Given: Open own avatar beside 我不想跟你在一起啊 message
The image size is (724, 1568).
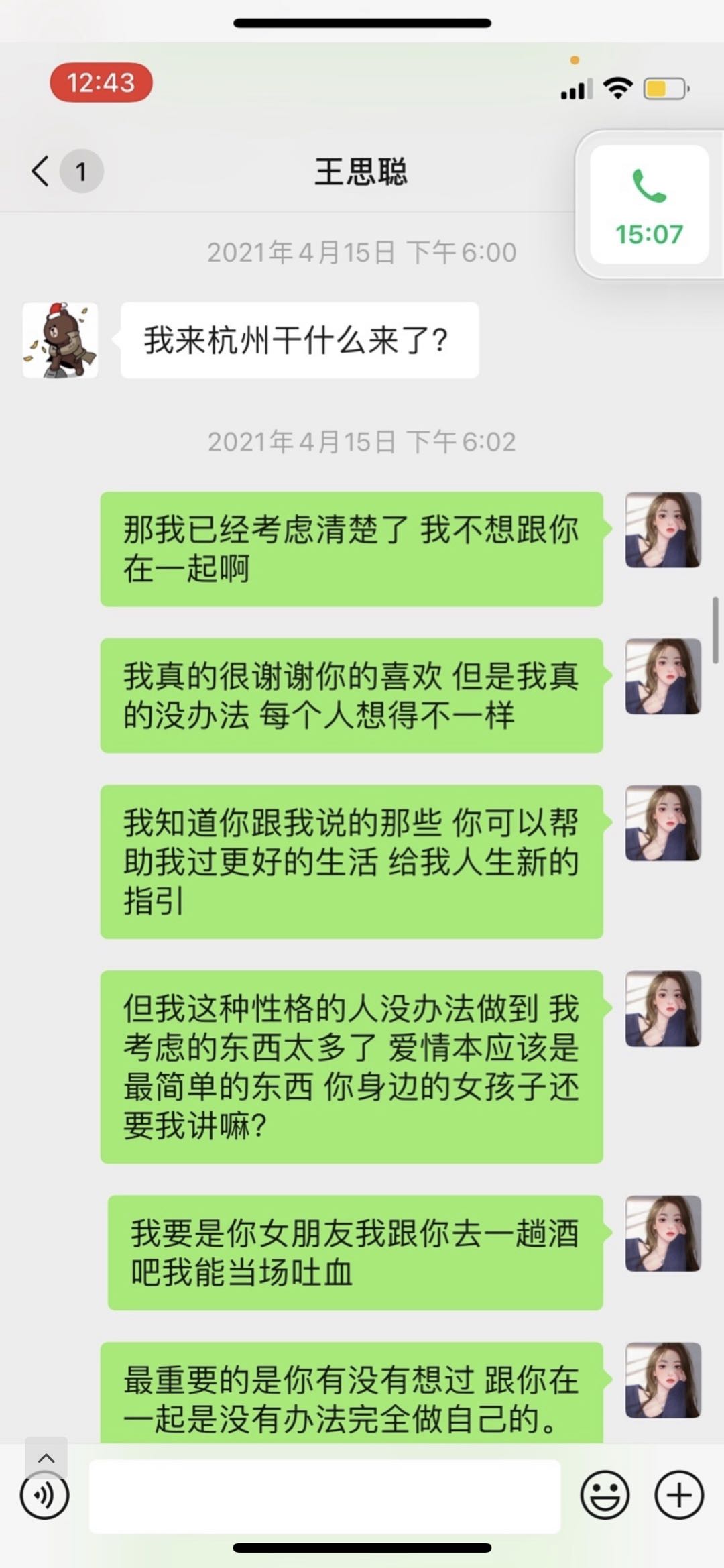Looking at the screenshot, I should (x=662, y=530).
